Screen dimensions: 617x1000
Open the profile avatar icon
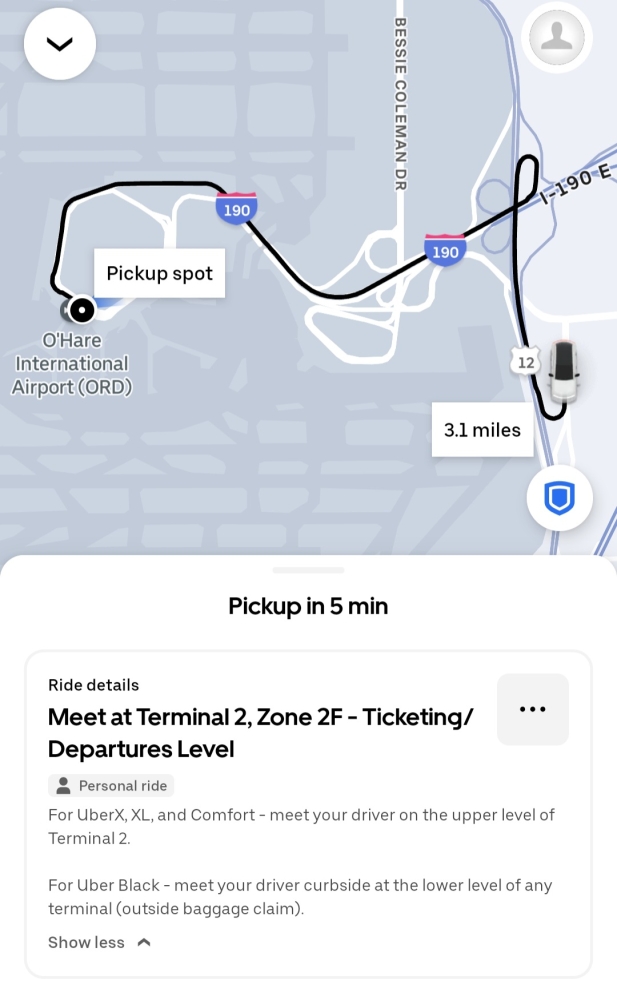coord(557,38)
